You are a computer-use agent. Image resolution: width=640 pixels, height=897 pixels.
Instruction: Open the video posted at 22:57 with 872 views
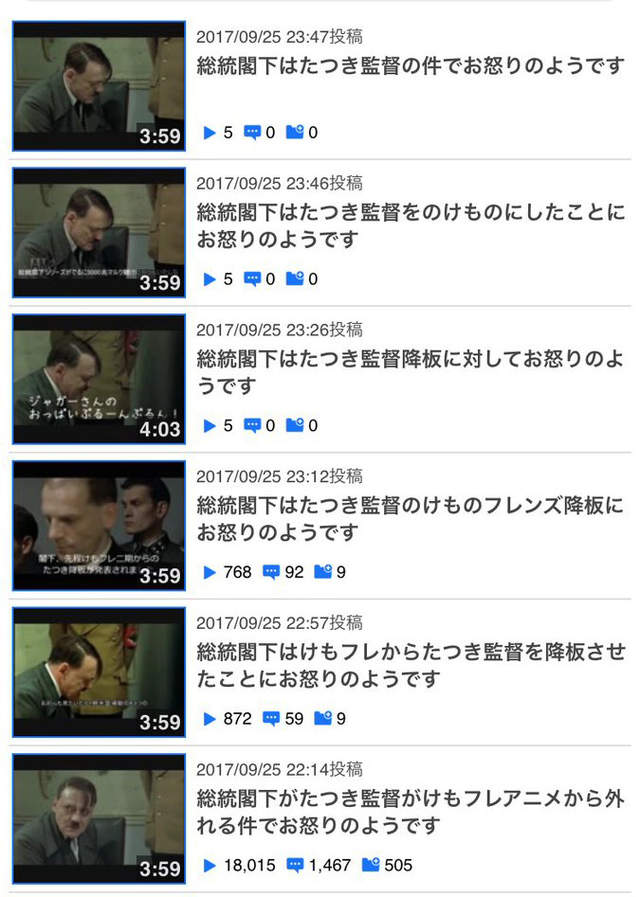point(410,665)
